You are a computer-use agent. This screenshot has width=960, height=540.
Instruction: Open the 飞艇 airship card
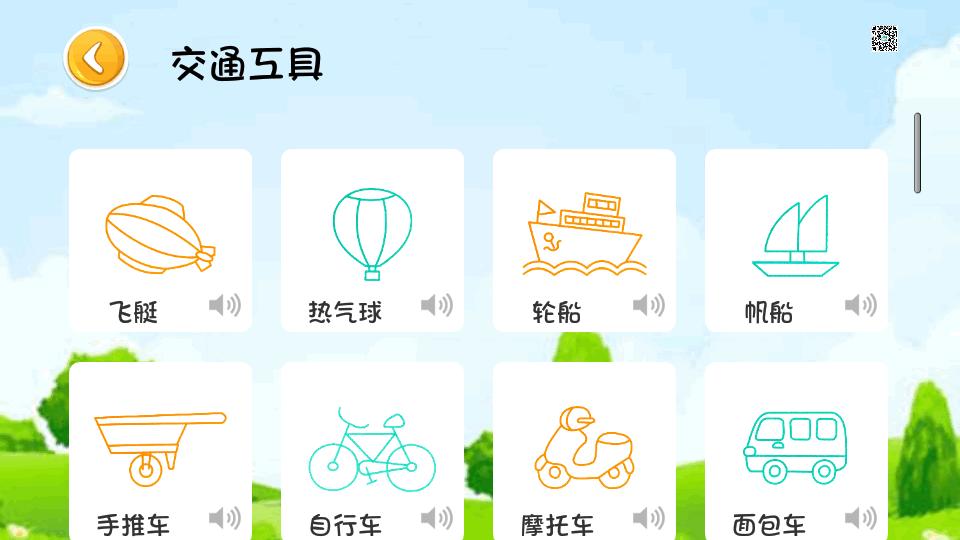coord(160,240)
